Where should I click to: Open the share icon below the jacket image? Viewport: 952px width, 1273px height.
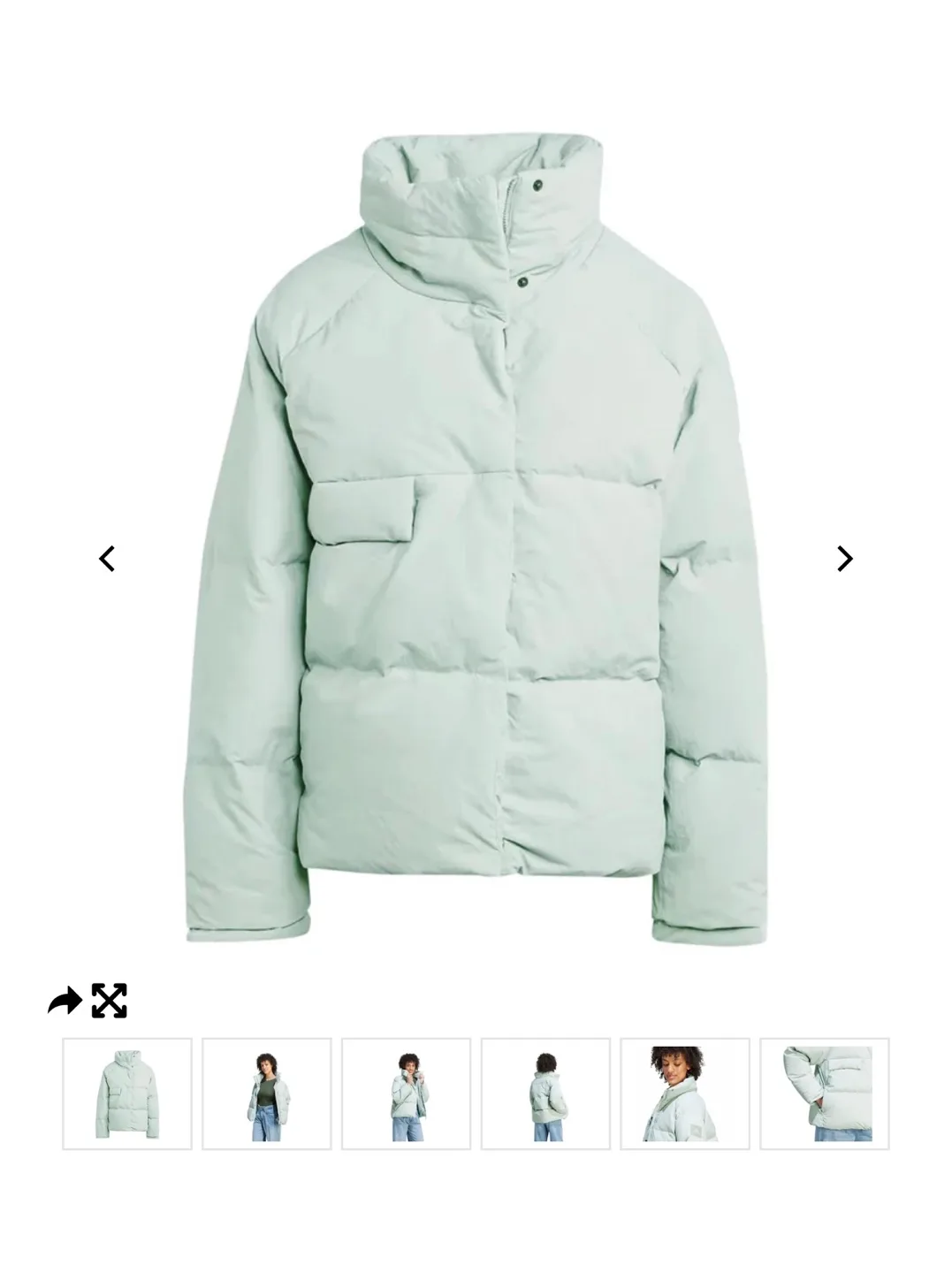(x=65, y=998)
